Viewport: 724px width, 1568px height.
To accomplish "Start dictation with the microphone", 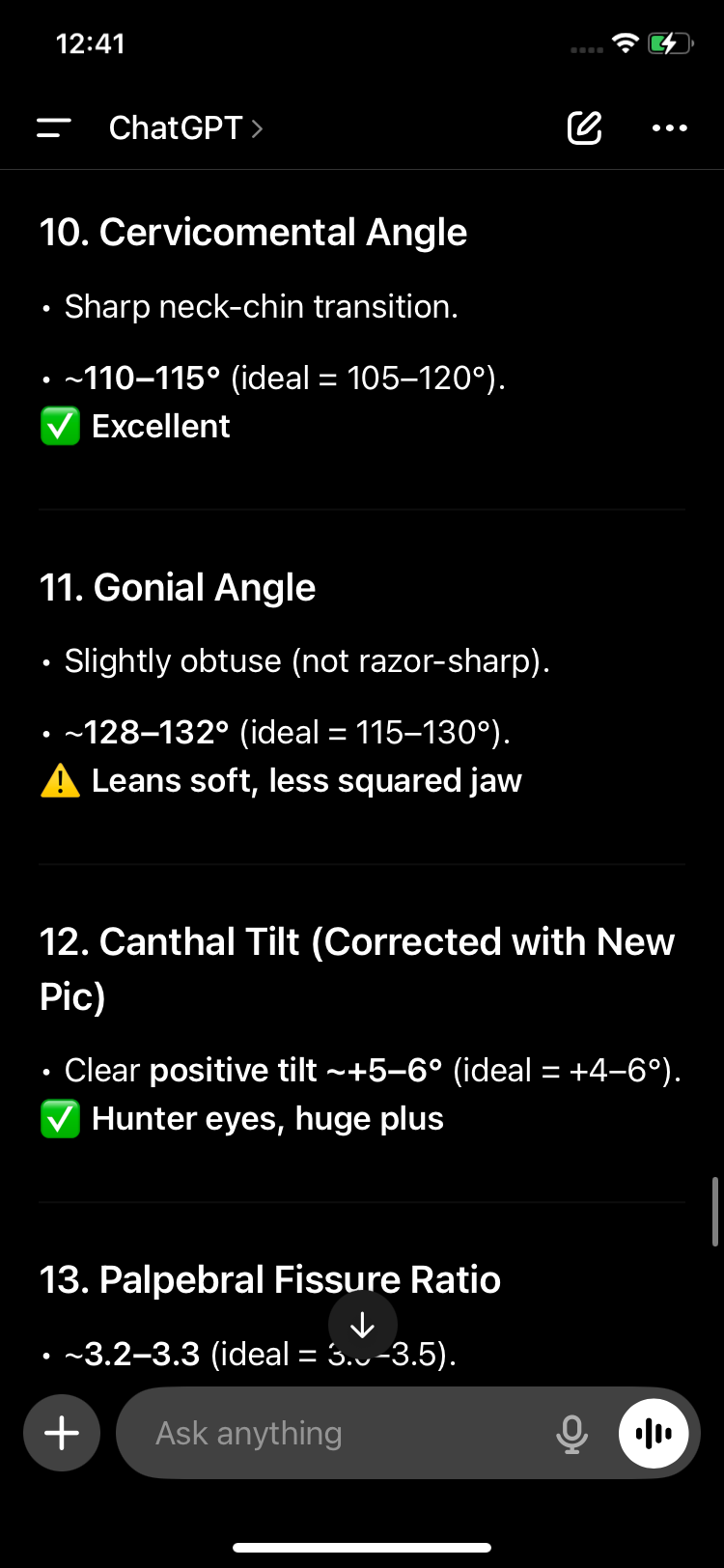I will pos(571,1434).
